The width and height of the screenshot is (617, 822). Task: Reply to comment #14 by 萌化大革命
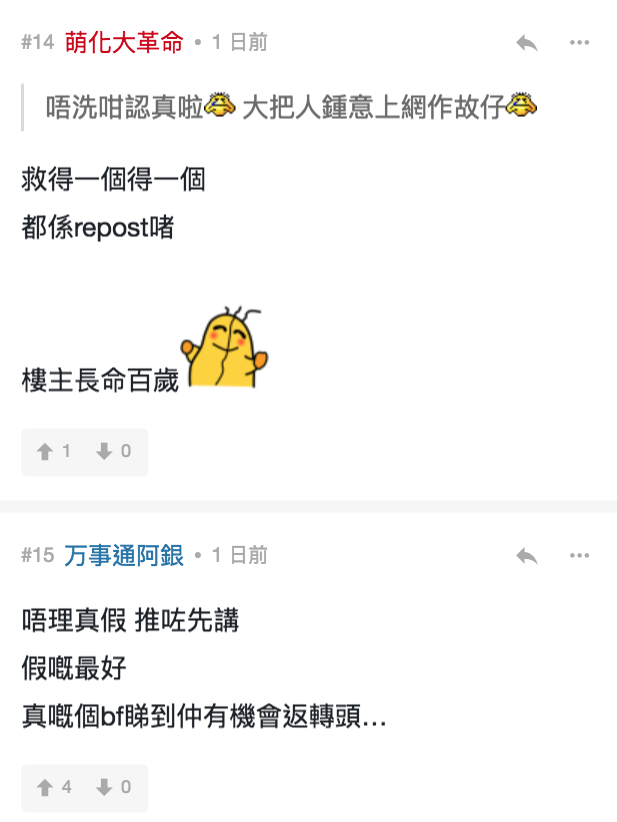click(x=527, y=43)
